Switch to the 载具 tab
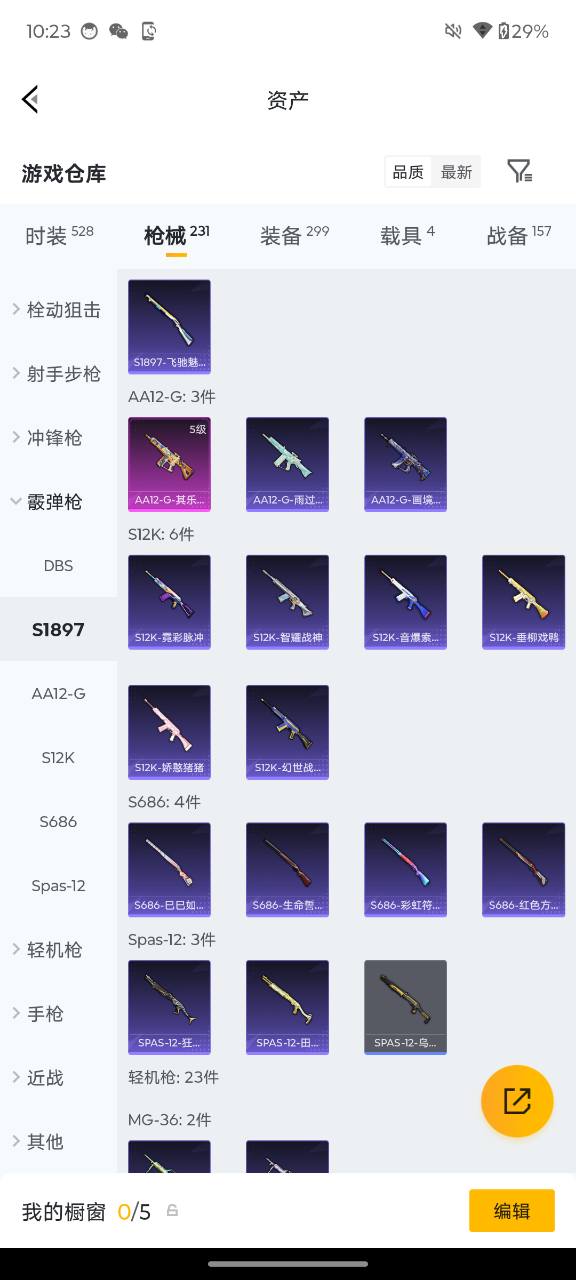Viewport: 576px width, 1280px height. tap(407, 235)
